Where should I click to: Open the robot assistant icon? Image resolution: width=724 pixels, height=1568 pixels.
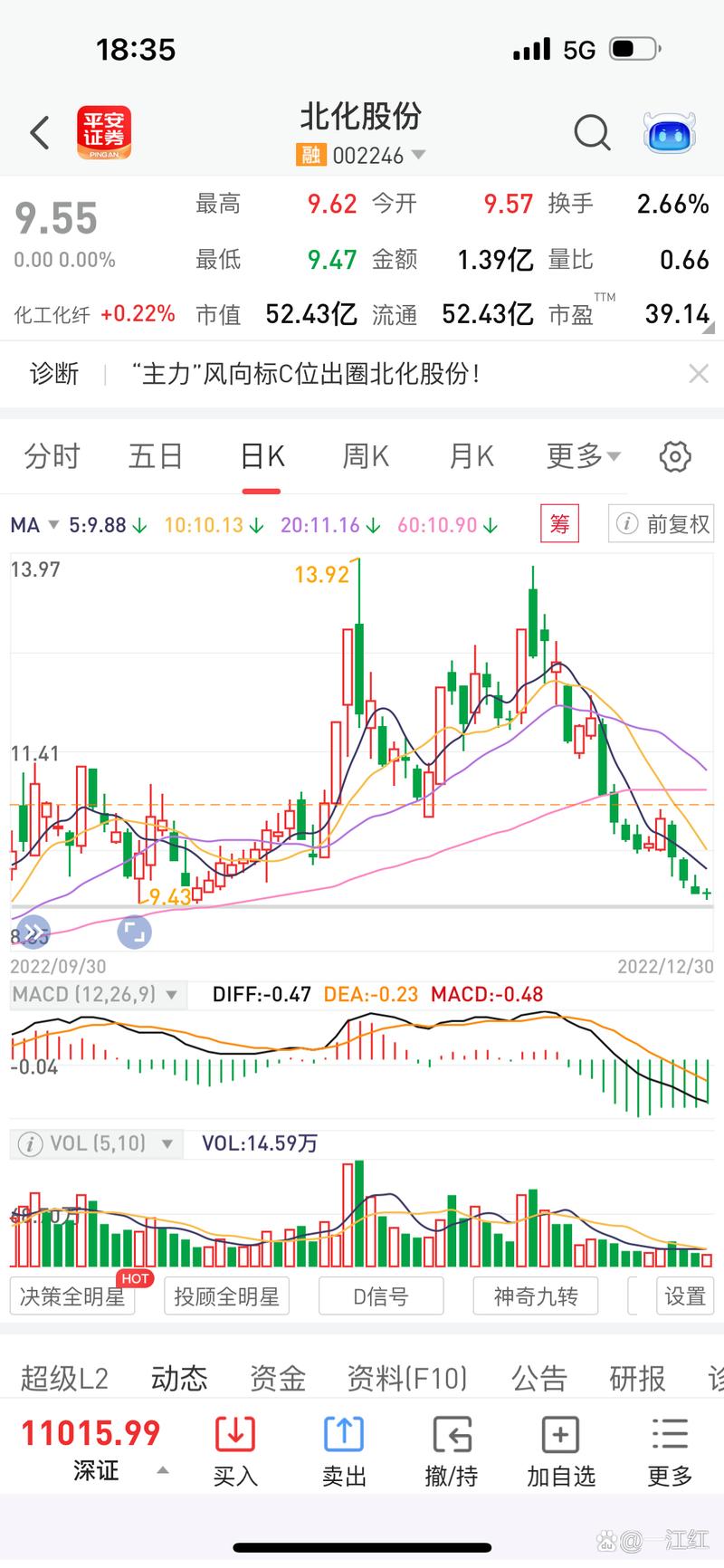click(x=670, y=133)
